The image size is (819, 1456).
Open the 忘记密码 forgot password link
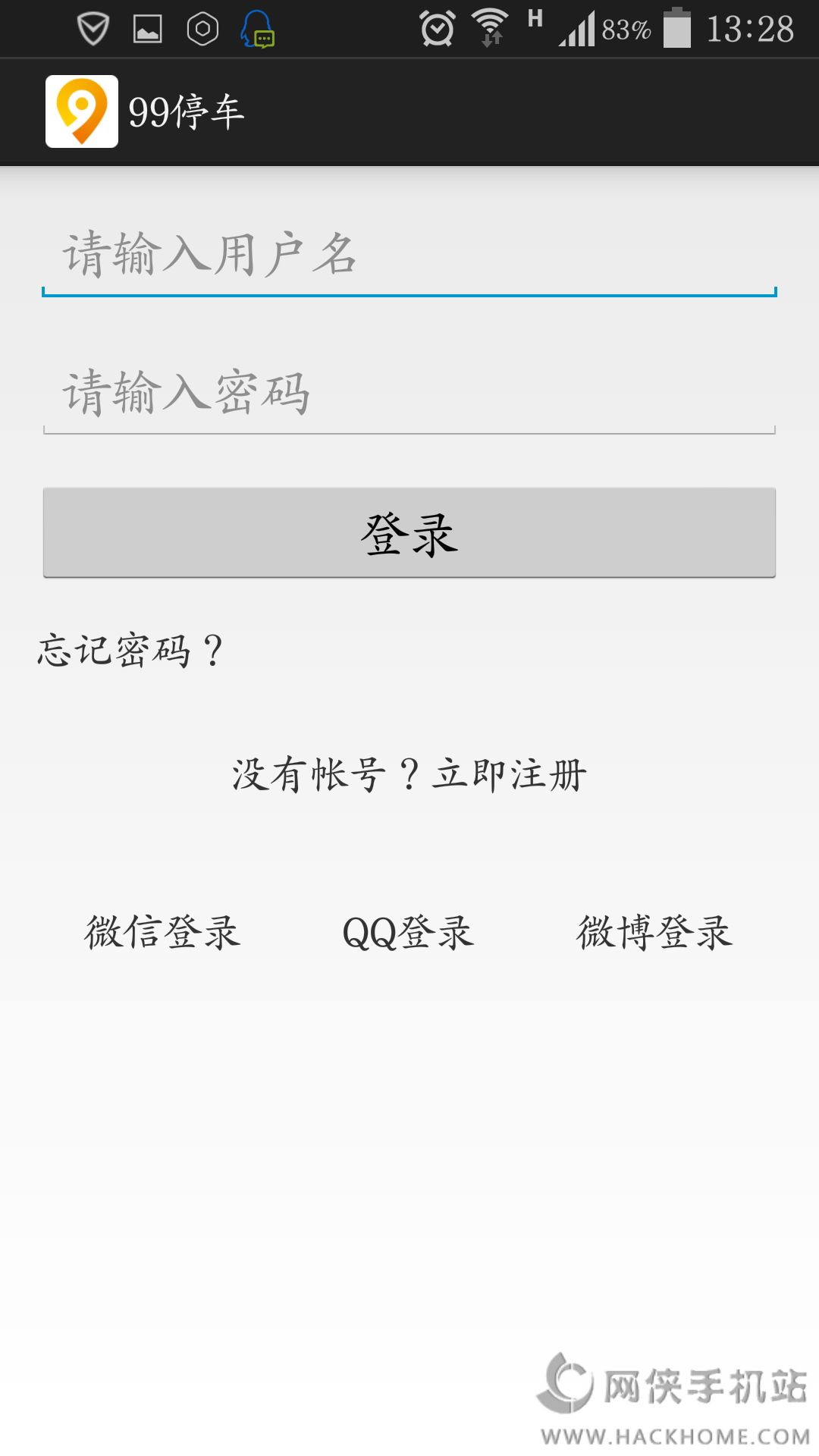[x=130, y=651]
